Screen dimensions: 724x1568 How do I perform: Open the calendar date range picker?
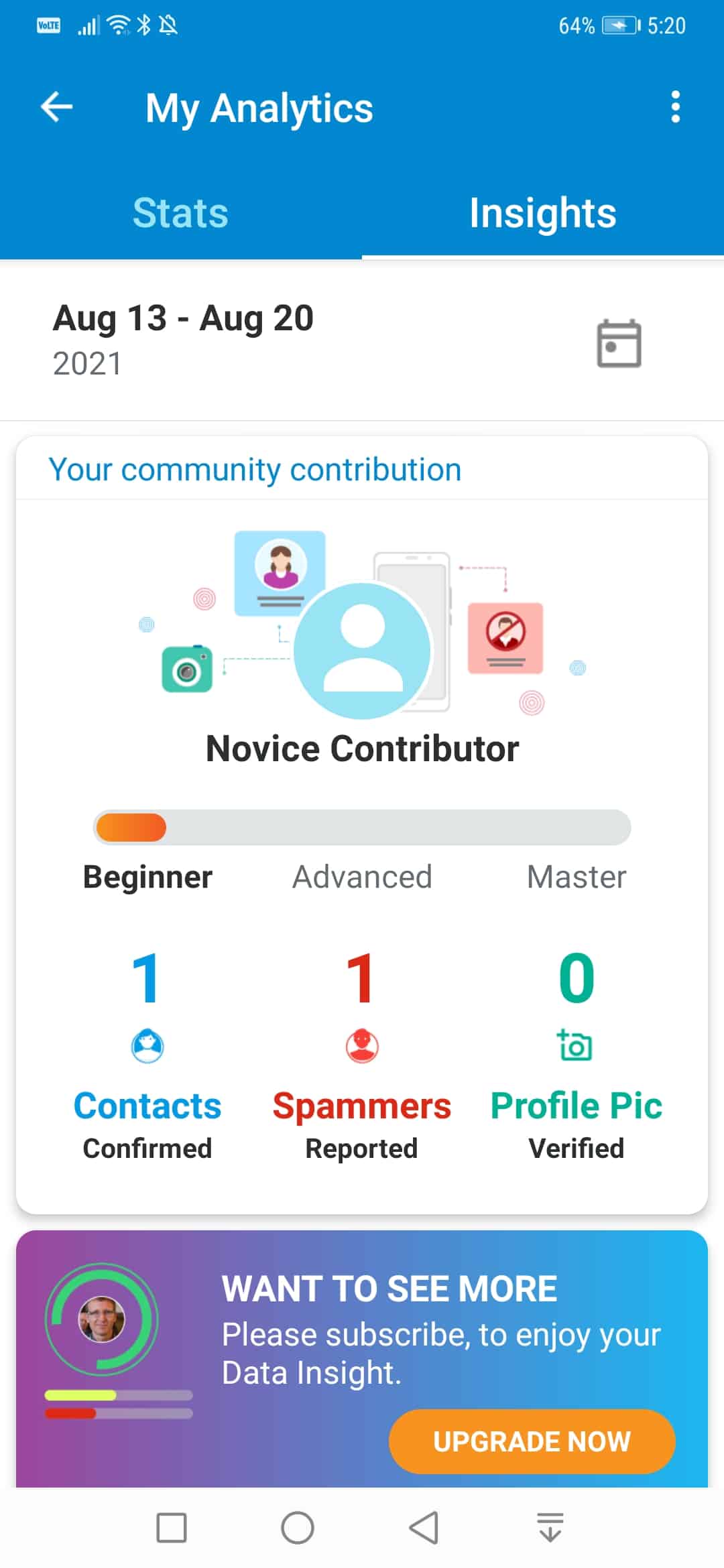coord(619,343)
